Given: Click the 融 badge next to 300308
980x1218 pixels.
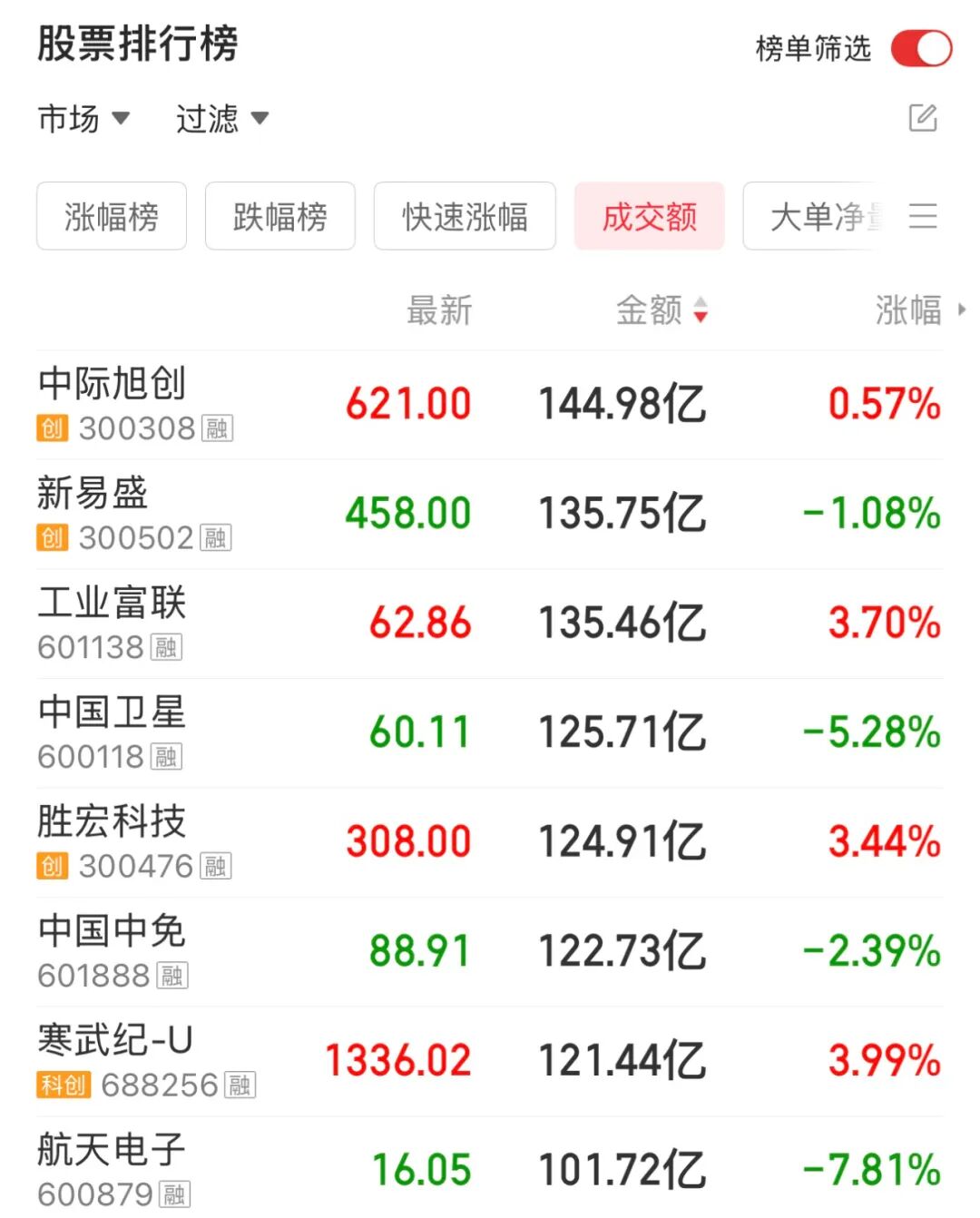Looking at the screenshot, I should (x=218, y=428).
